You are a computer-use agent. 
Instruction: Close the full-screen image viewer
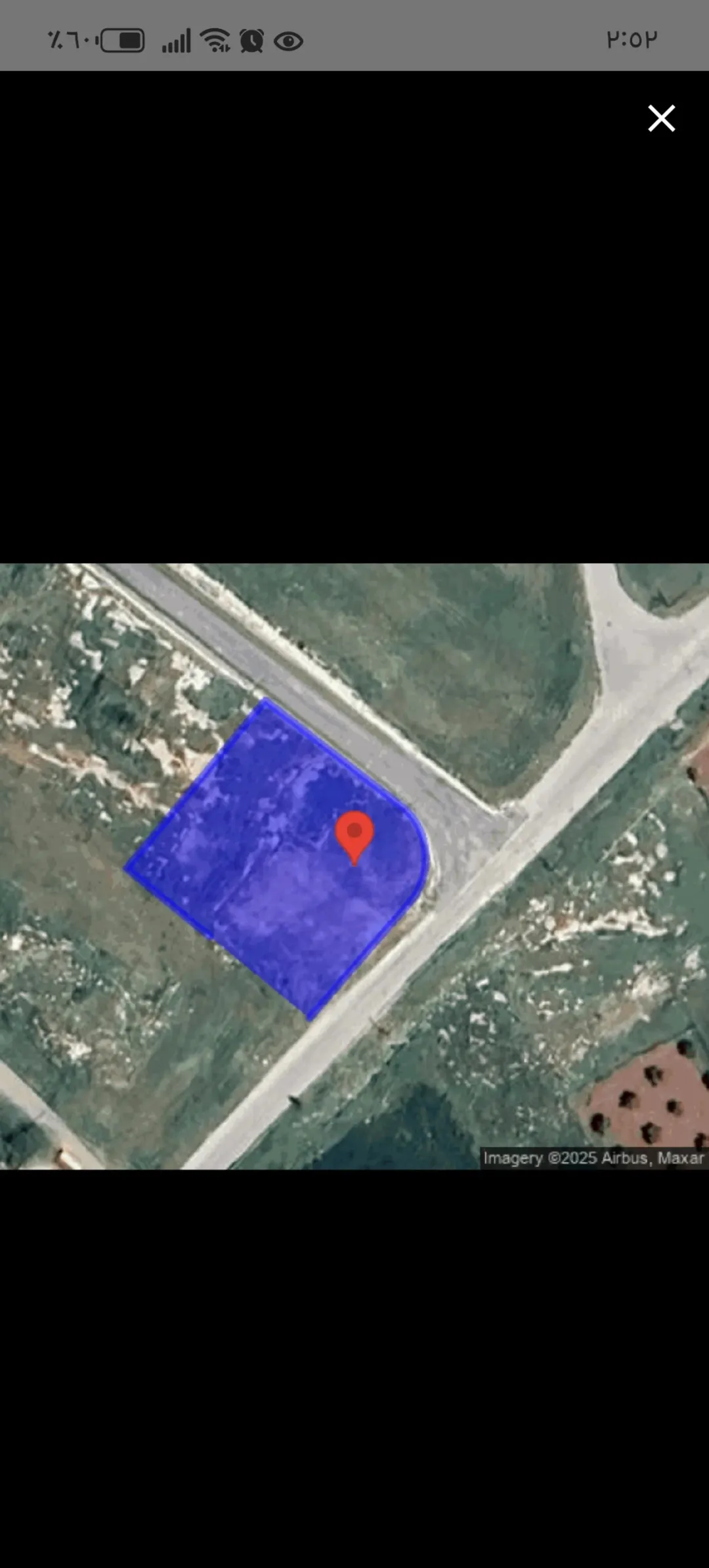pyautogui.click(x=661, y=118)
